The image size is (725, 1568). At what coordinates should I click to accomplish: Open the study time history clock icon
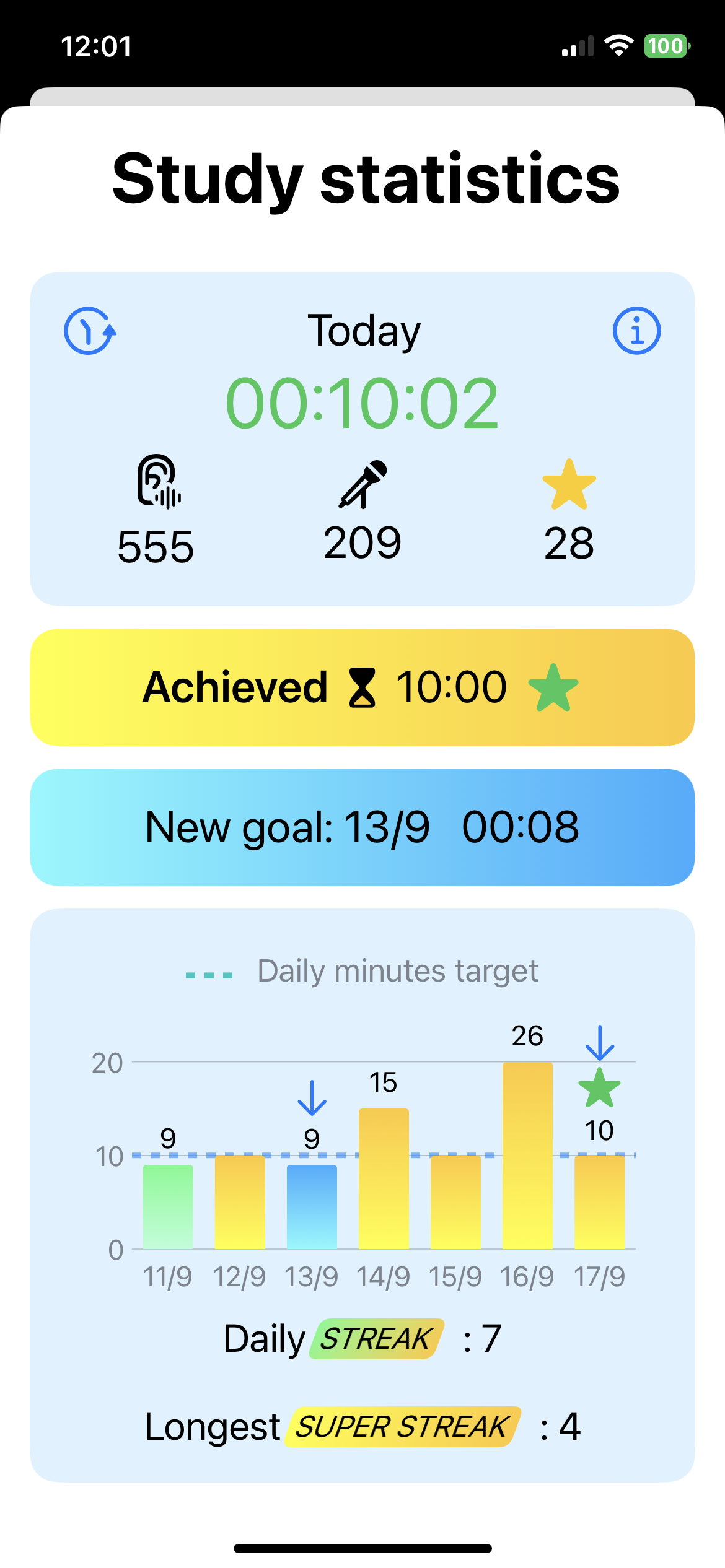click(x=90, y=331)
